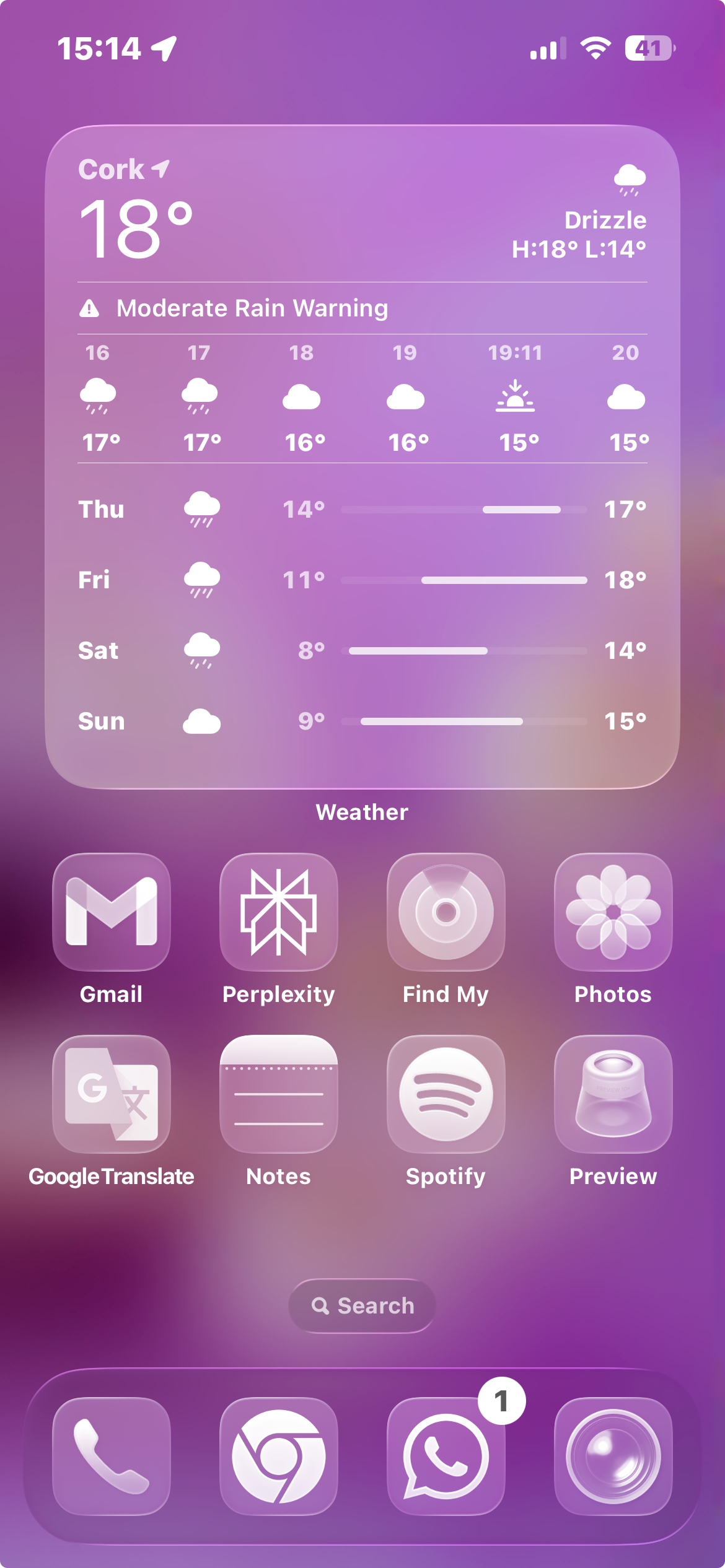Open Photos
The height and width of the screenshot is (1568, 725).
pos(613,912)
